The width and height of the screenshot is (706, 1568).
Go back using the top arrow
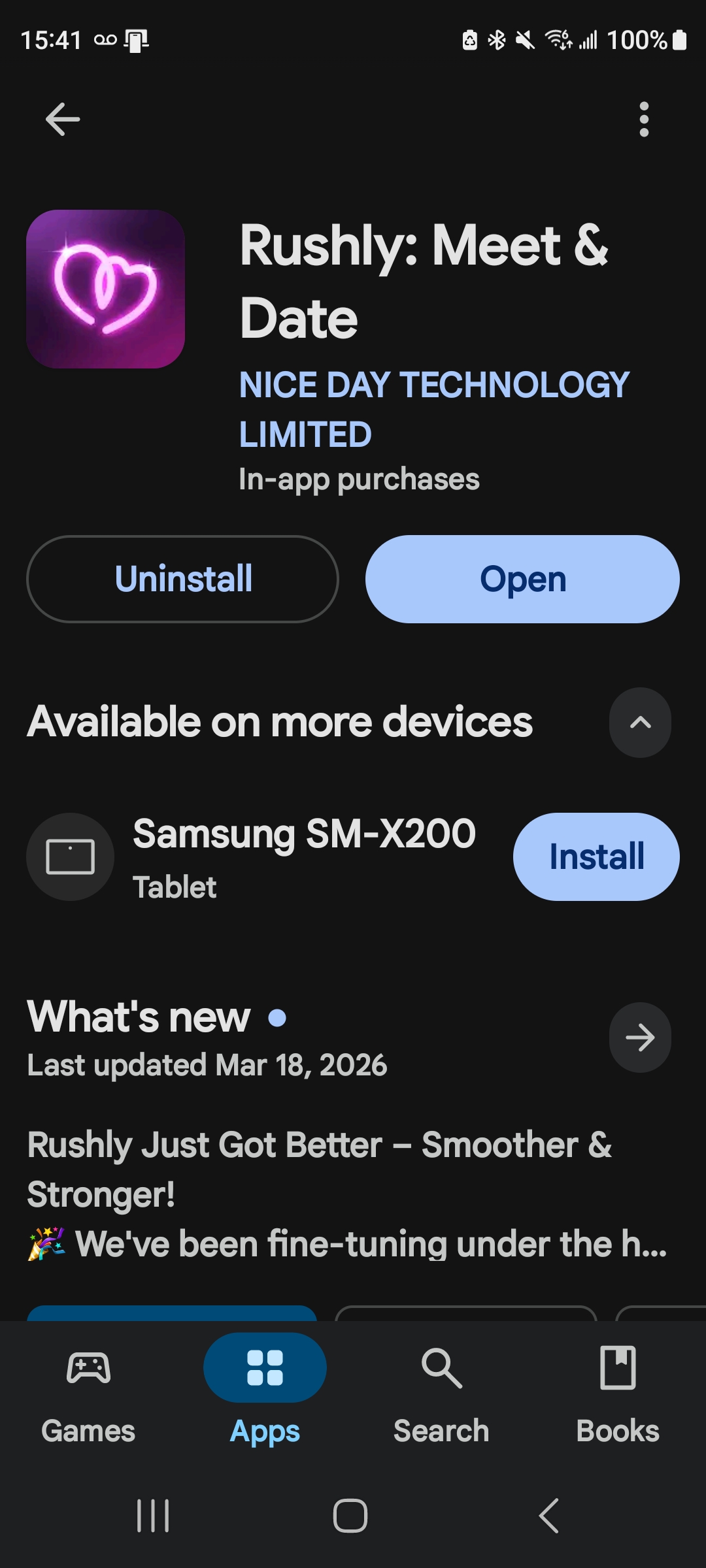point(63,120)
